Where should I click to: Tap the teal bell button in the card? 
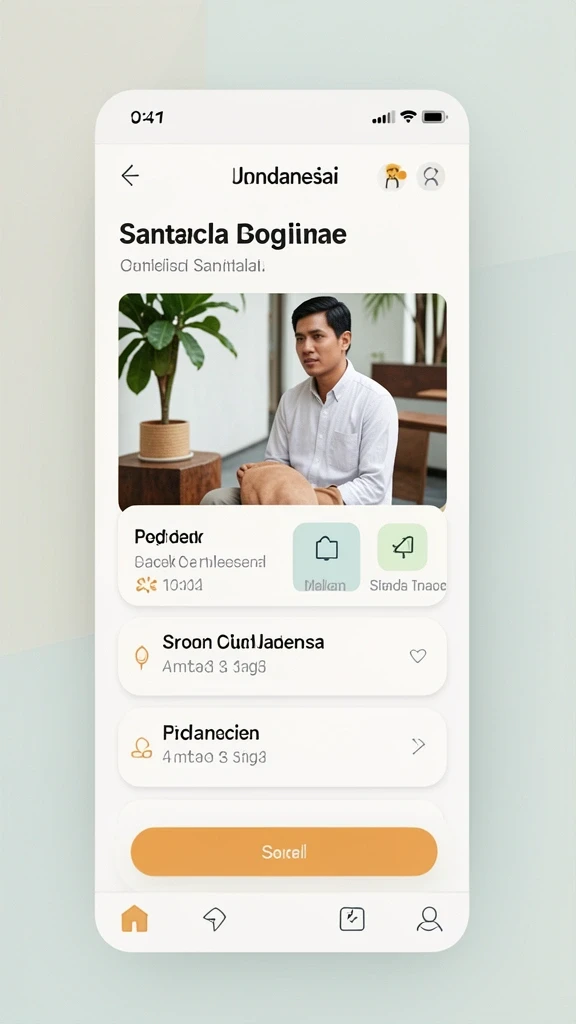point(327,556)
